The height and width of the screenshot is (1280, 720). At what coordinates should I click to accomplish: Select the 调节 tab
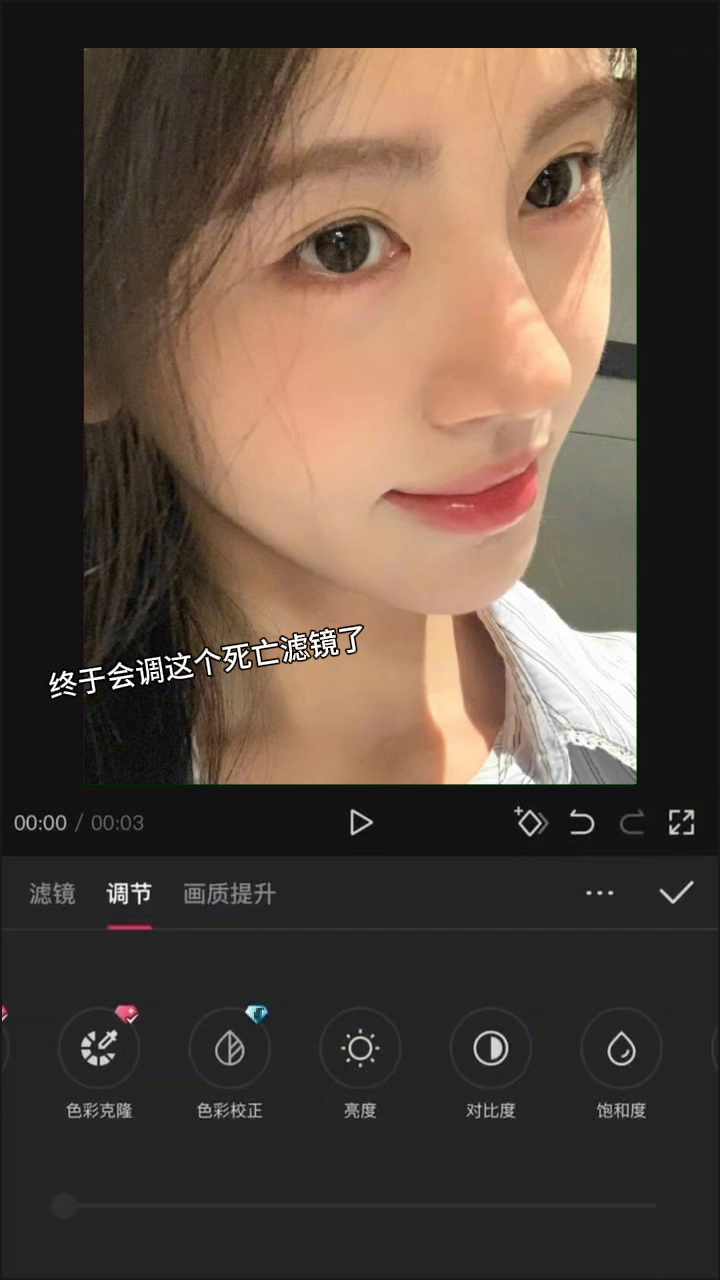(x=129, y=894)
